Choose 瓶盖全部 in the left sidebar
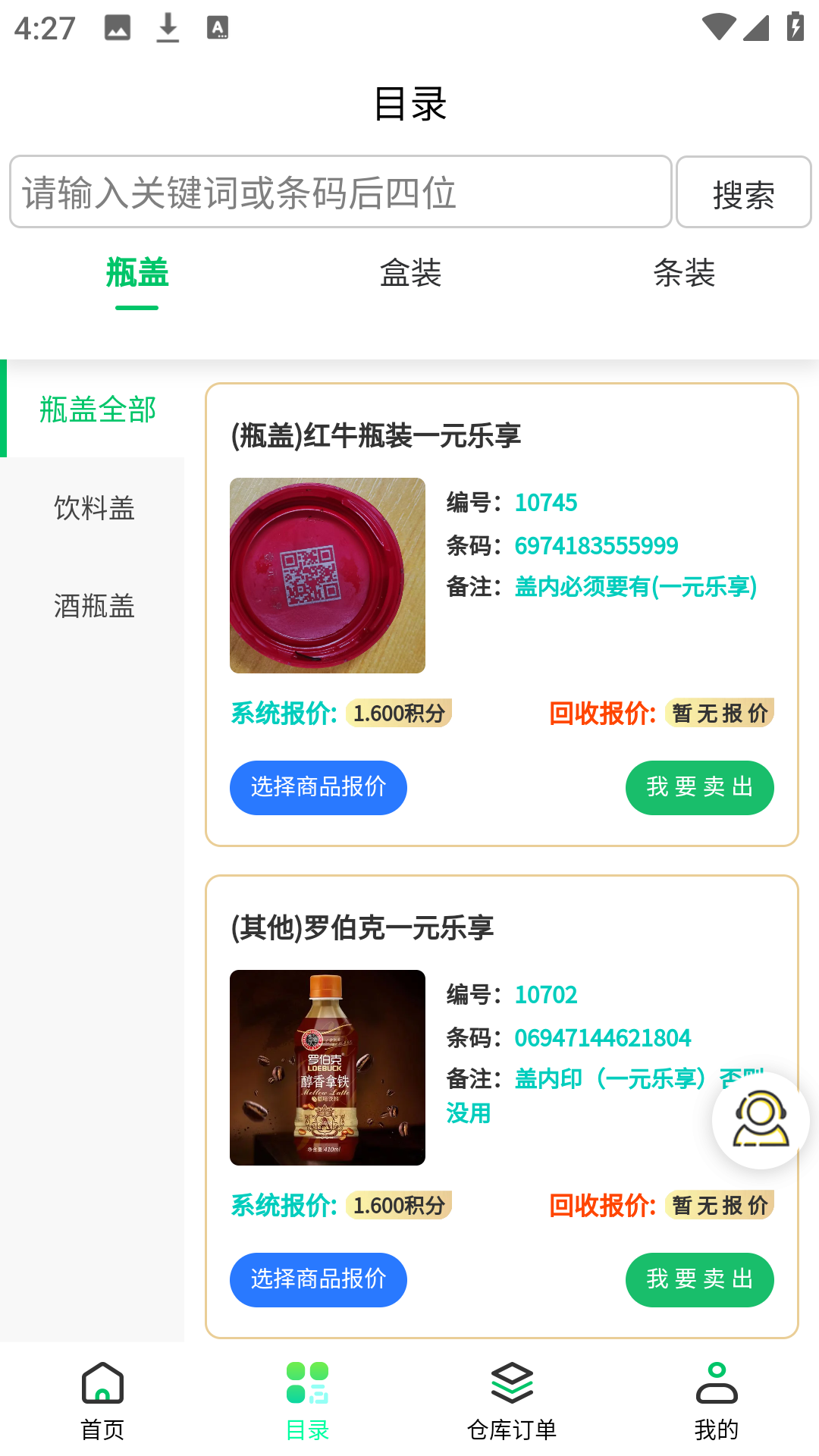Image resolution: width=819 pixels, height=1456 pixels. [97, 408]
